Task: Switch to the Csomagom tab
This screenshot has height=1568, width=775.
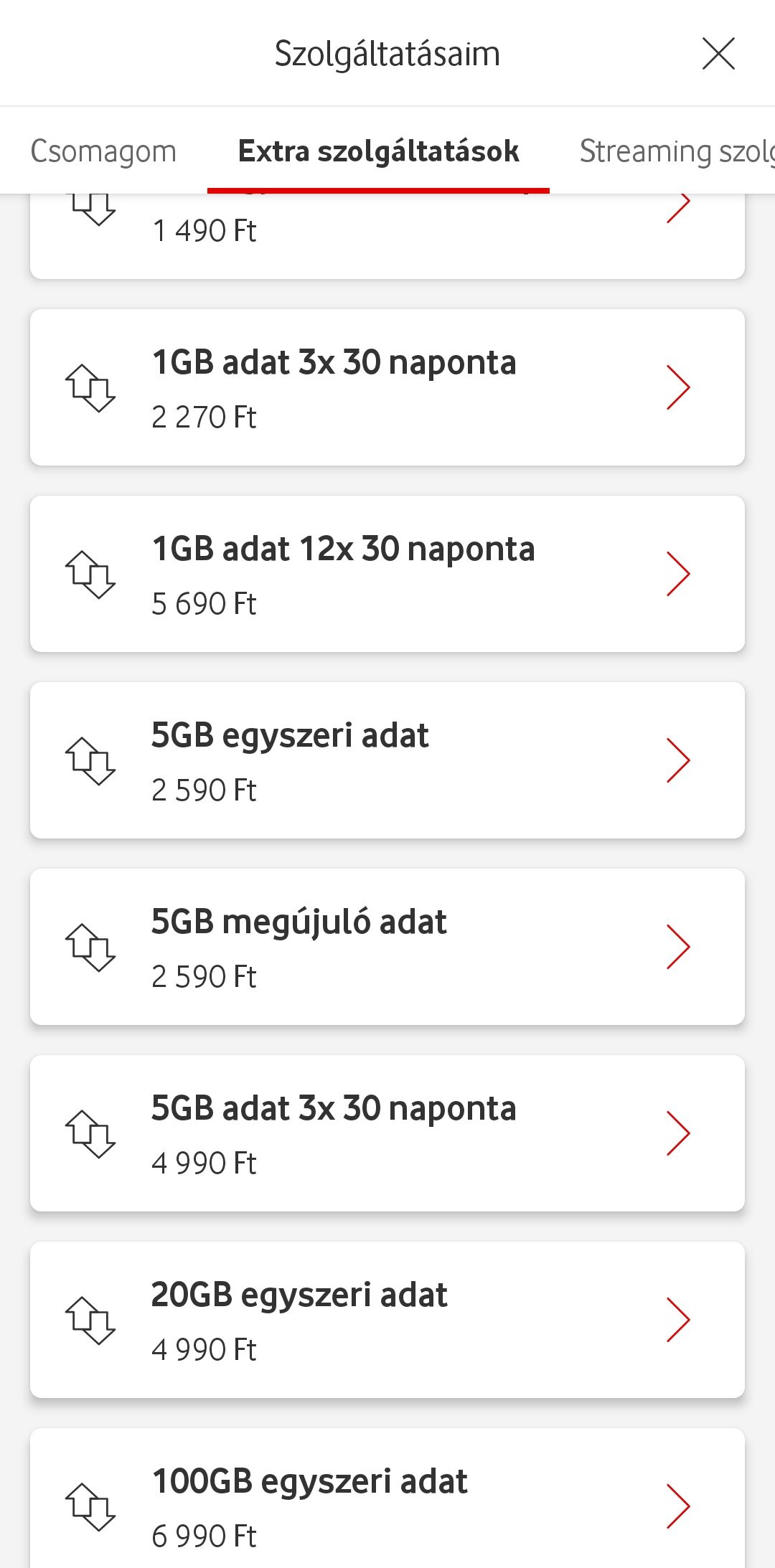Action: click(103, 151)
